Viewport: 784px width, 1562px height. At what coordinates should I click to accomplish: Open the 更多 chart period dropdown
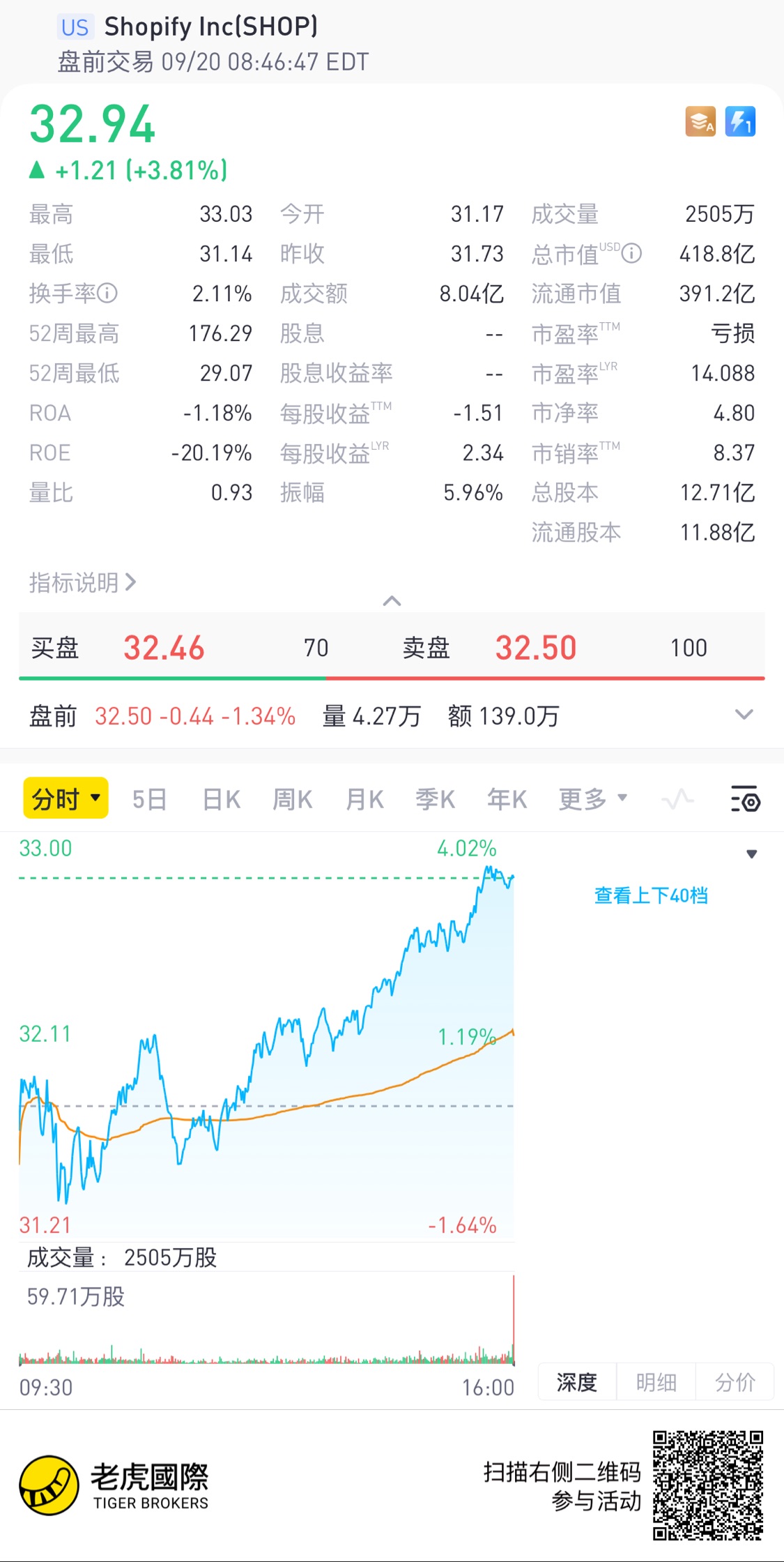click(x=592, y=799)
